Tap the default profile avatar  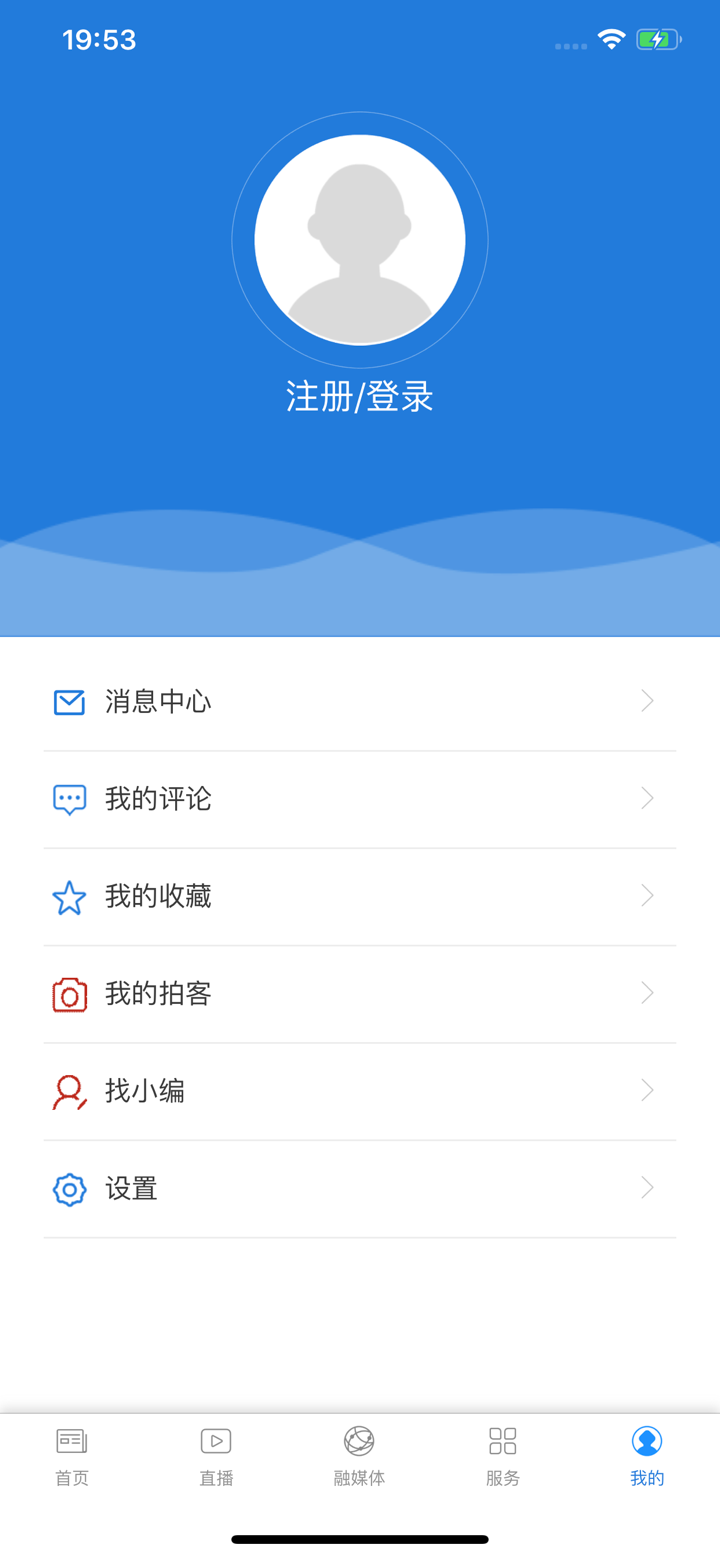click(x=359, y=239)
